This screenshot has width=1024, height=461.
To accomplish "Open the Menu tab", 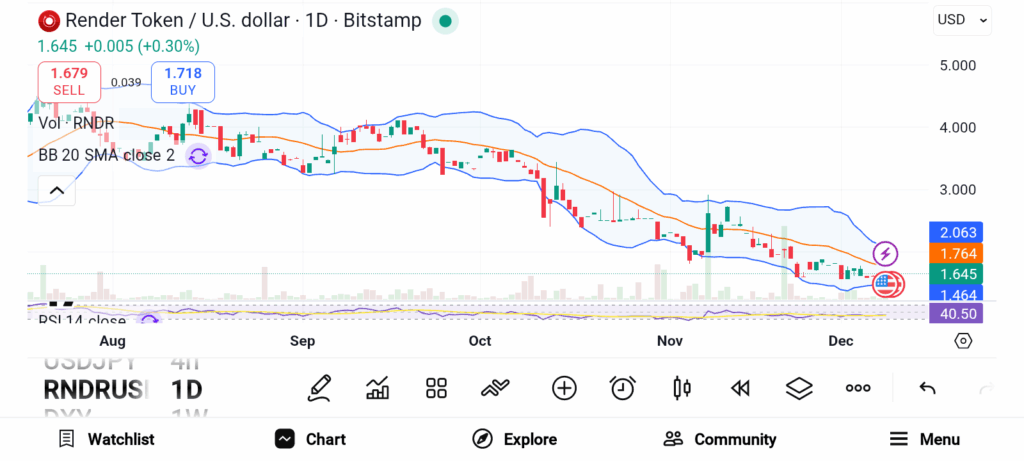I will coord(924,439).
